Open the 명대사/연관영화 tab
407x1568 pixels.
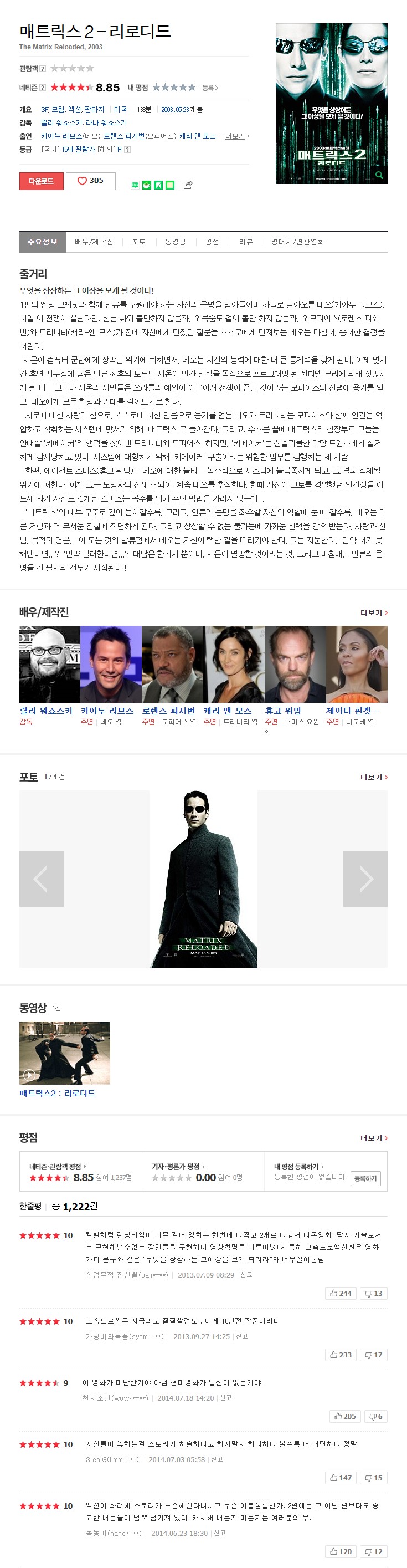(x=297, y=242)
